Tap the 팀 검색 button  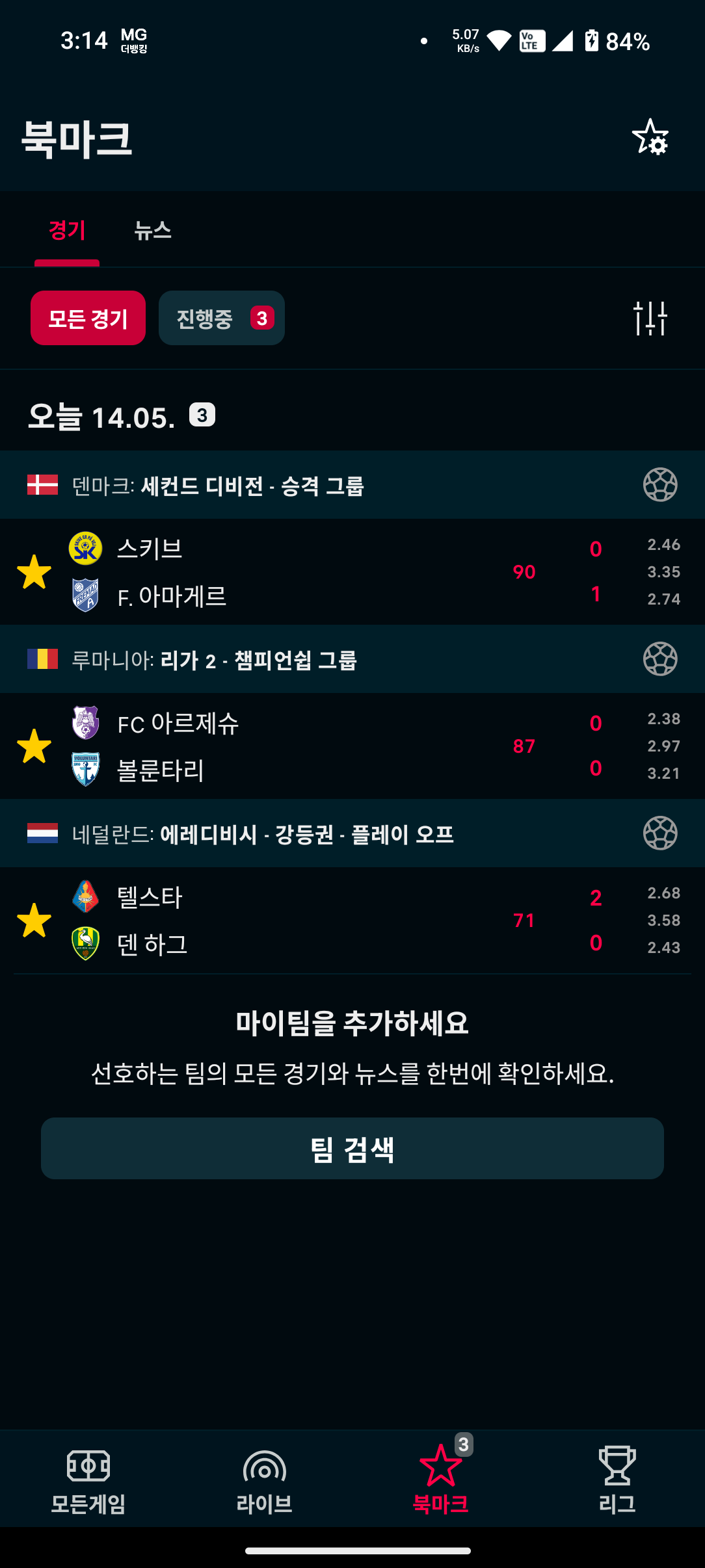[352, 1149]
